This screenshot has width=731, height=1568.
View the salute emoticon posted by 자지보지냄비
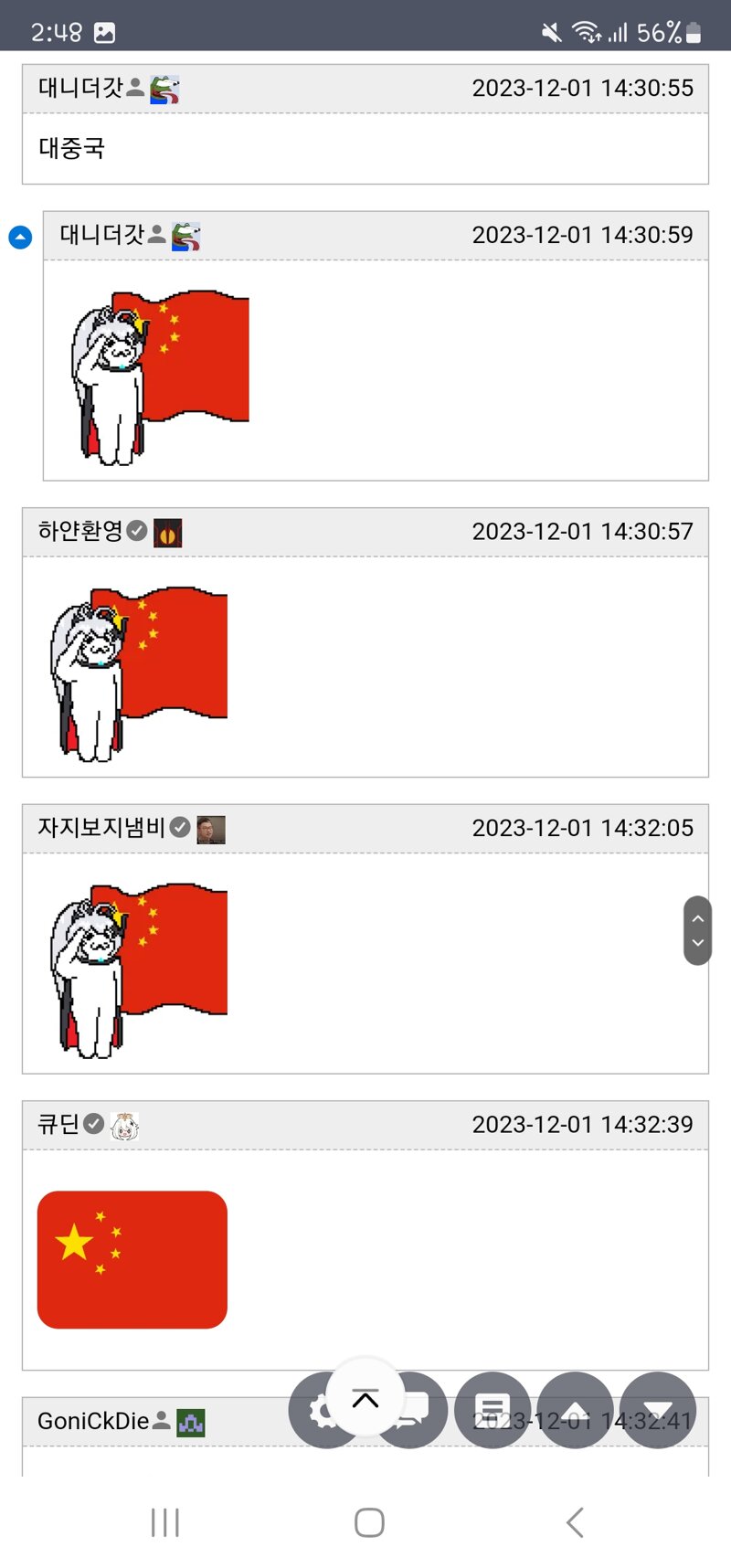[139, 970]
